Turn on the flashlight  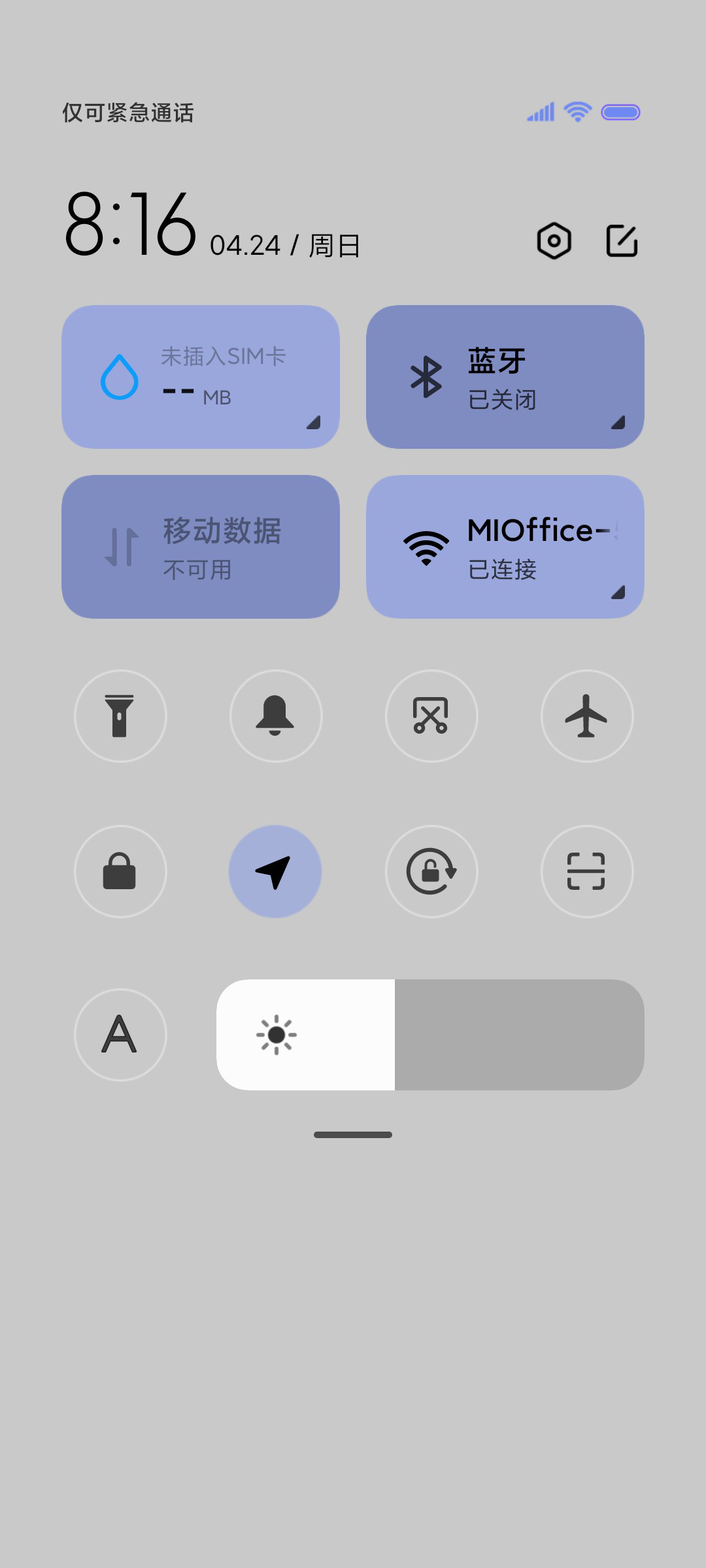tap(120, 716)
